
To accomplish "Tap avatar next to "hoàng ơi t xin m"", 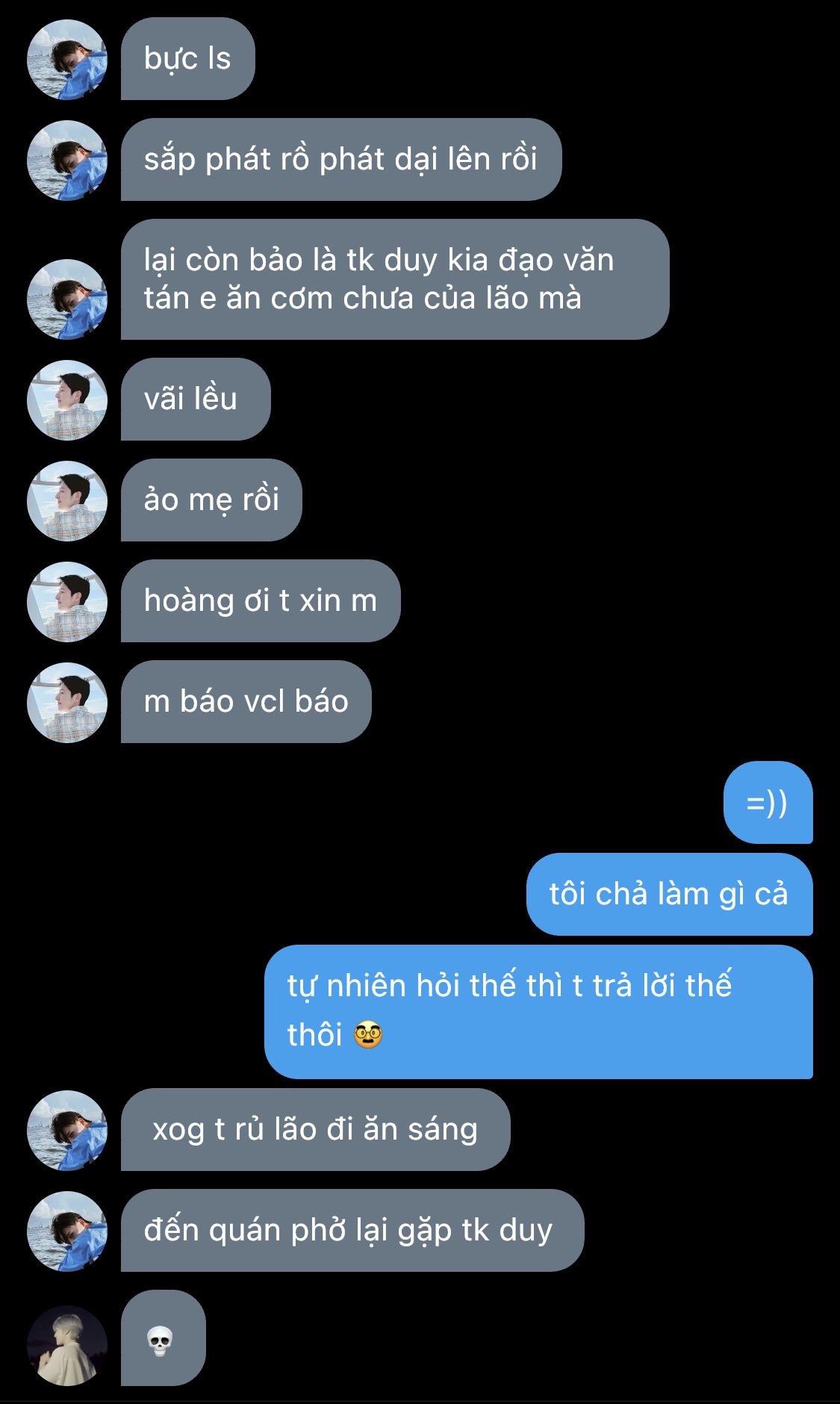I will point(67,602).
